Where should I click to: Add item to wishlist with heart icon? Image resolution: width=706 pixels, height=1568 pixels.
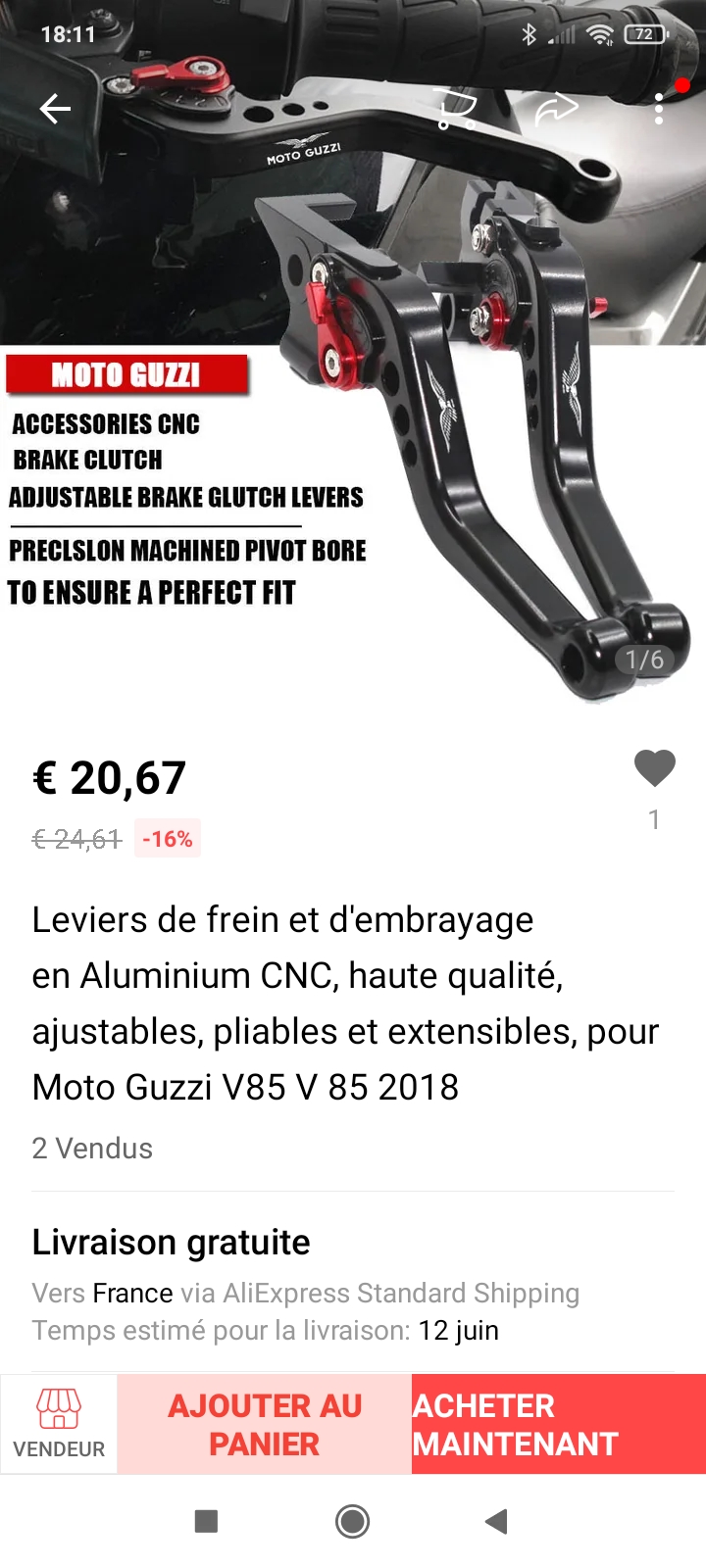click(654, 768)
